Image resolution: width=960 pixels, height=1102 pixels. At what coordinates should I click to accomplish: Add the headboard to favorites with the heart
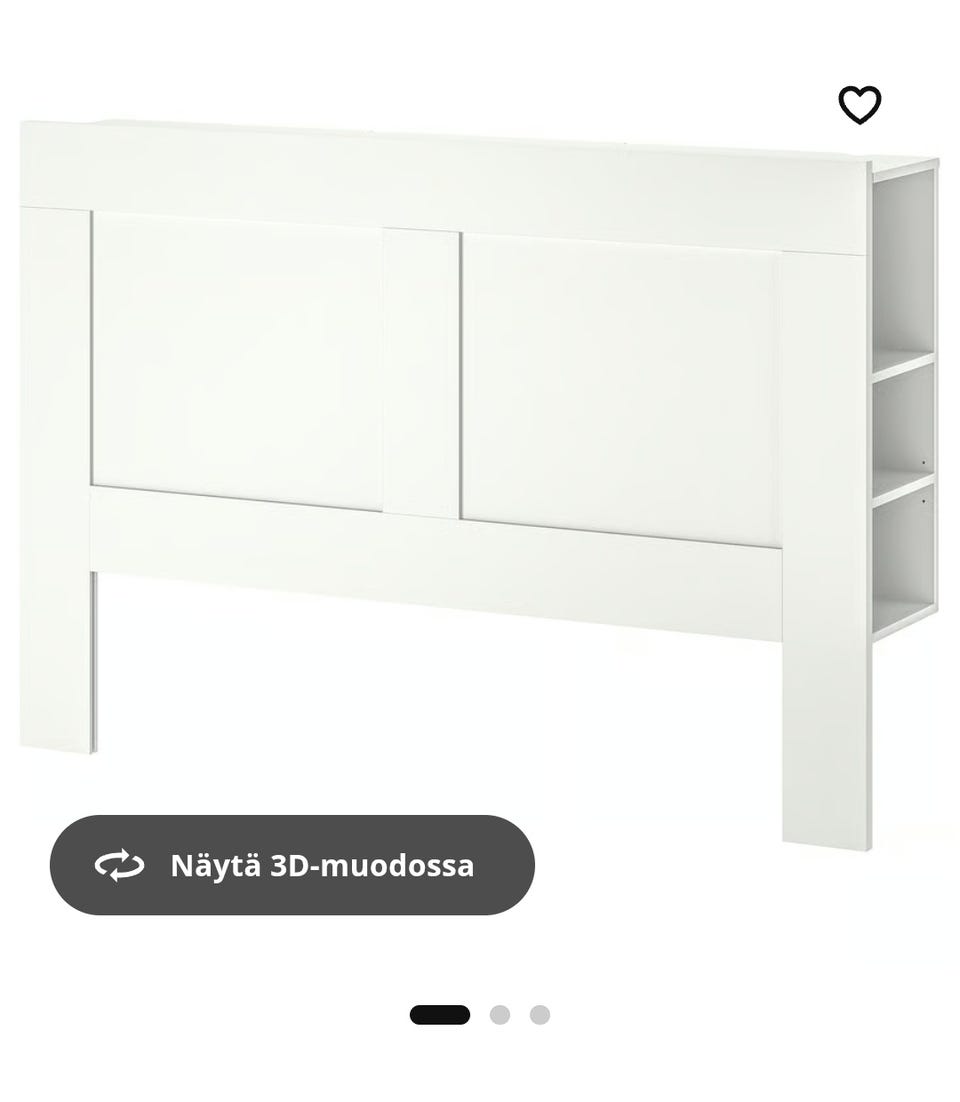(x=859, y=105)
